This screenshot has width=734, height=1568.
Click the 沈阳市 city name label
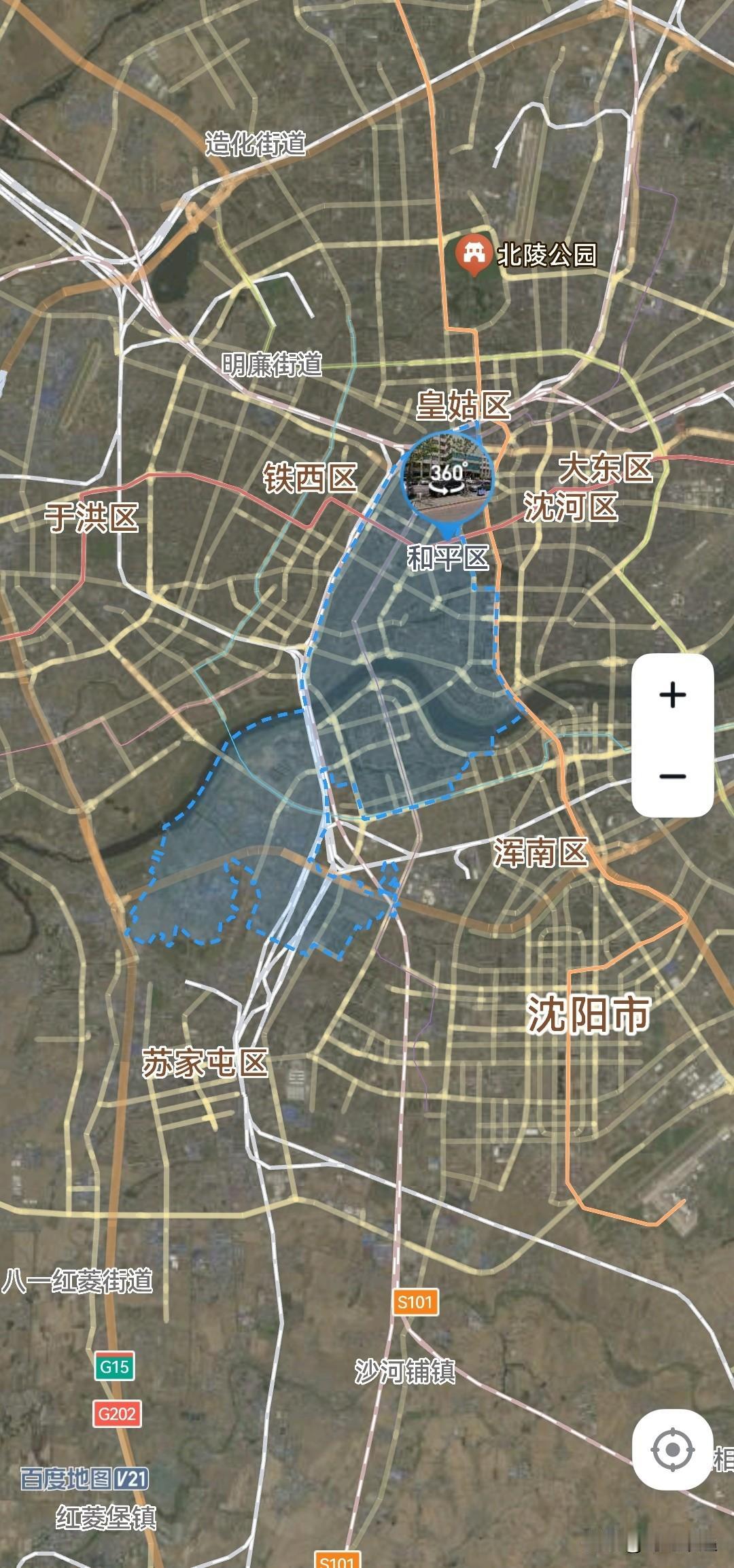click(587, 1012)
